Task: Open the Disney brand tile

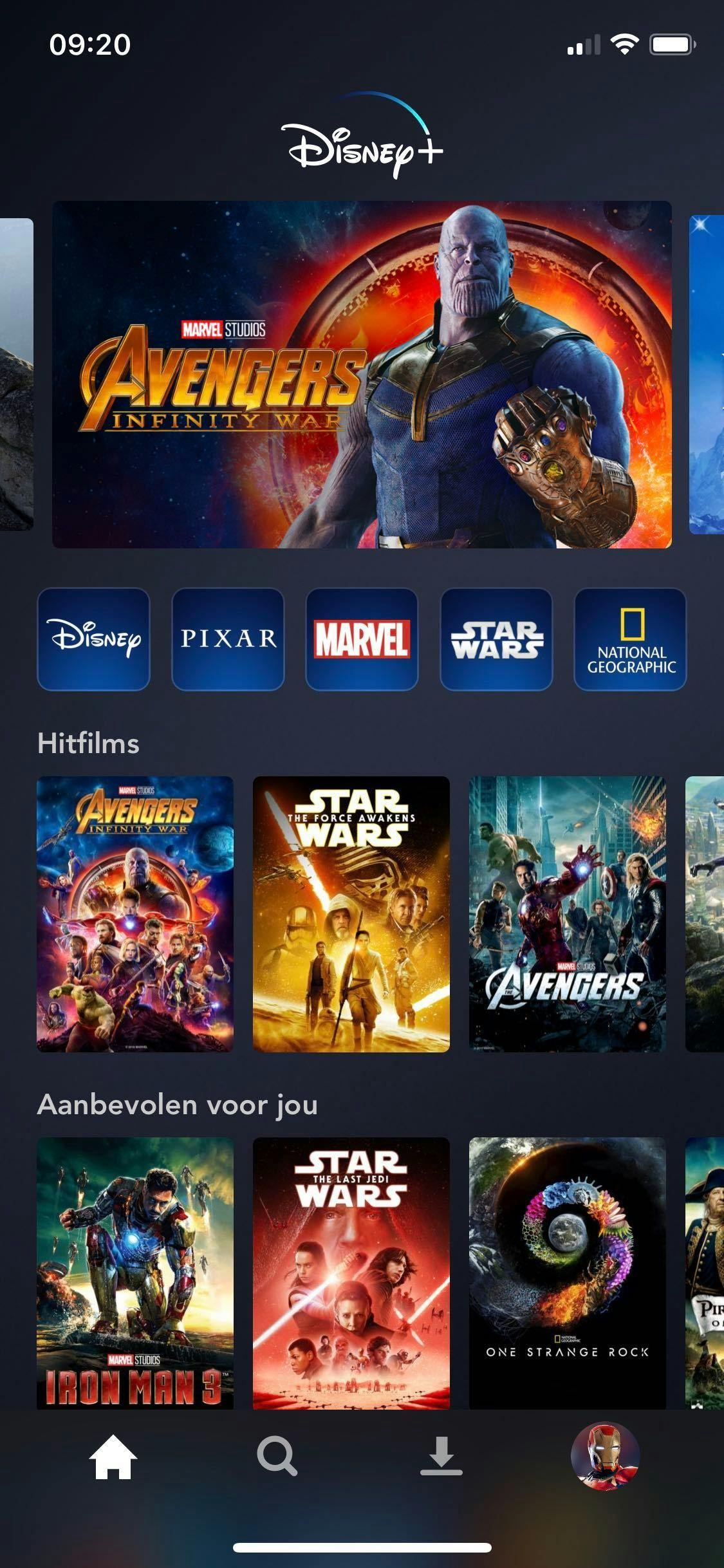Action: [94, 639]
